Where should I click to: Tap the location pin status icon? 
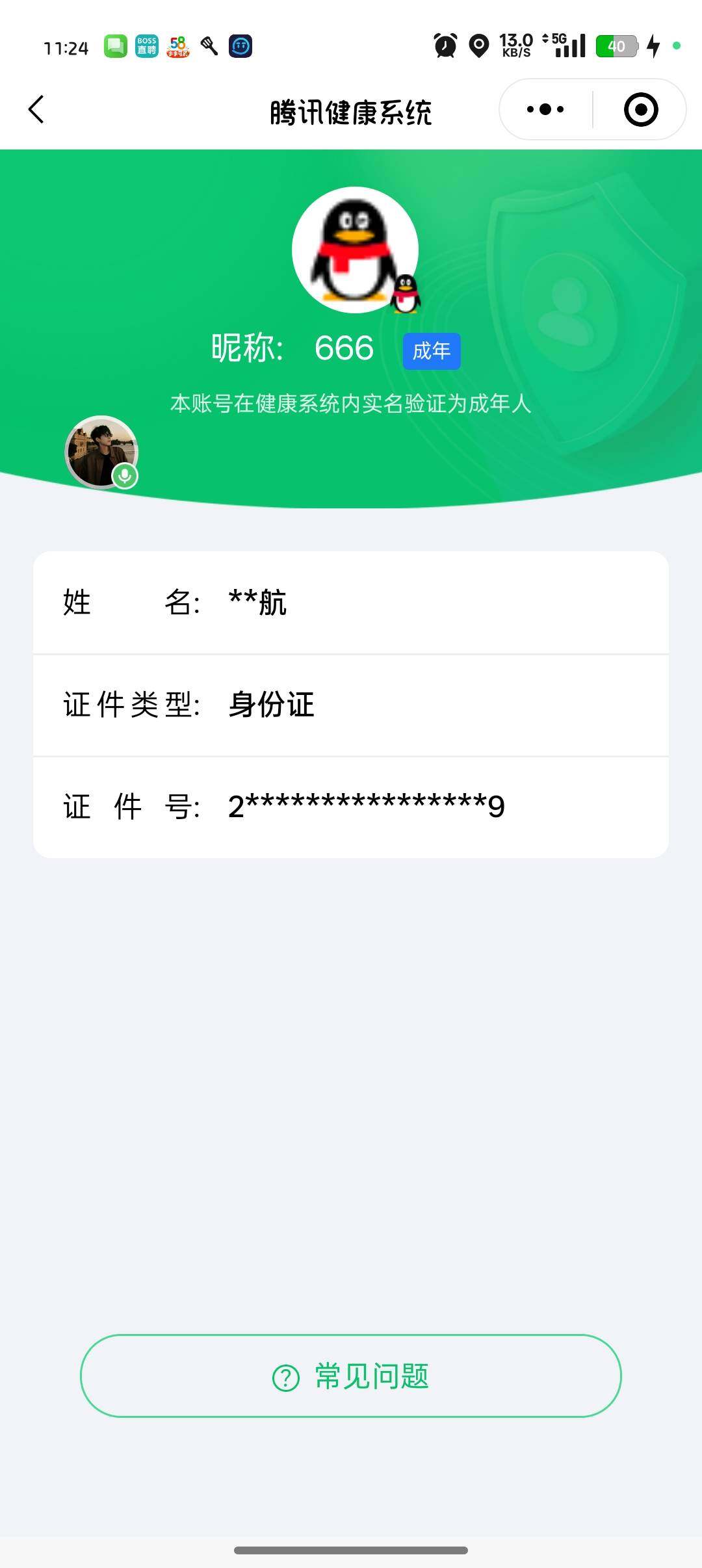(x=477, y=46)
